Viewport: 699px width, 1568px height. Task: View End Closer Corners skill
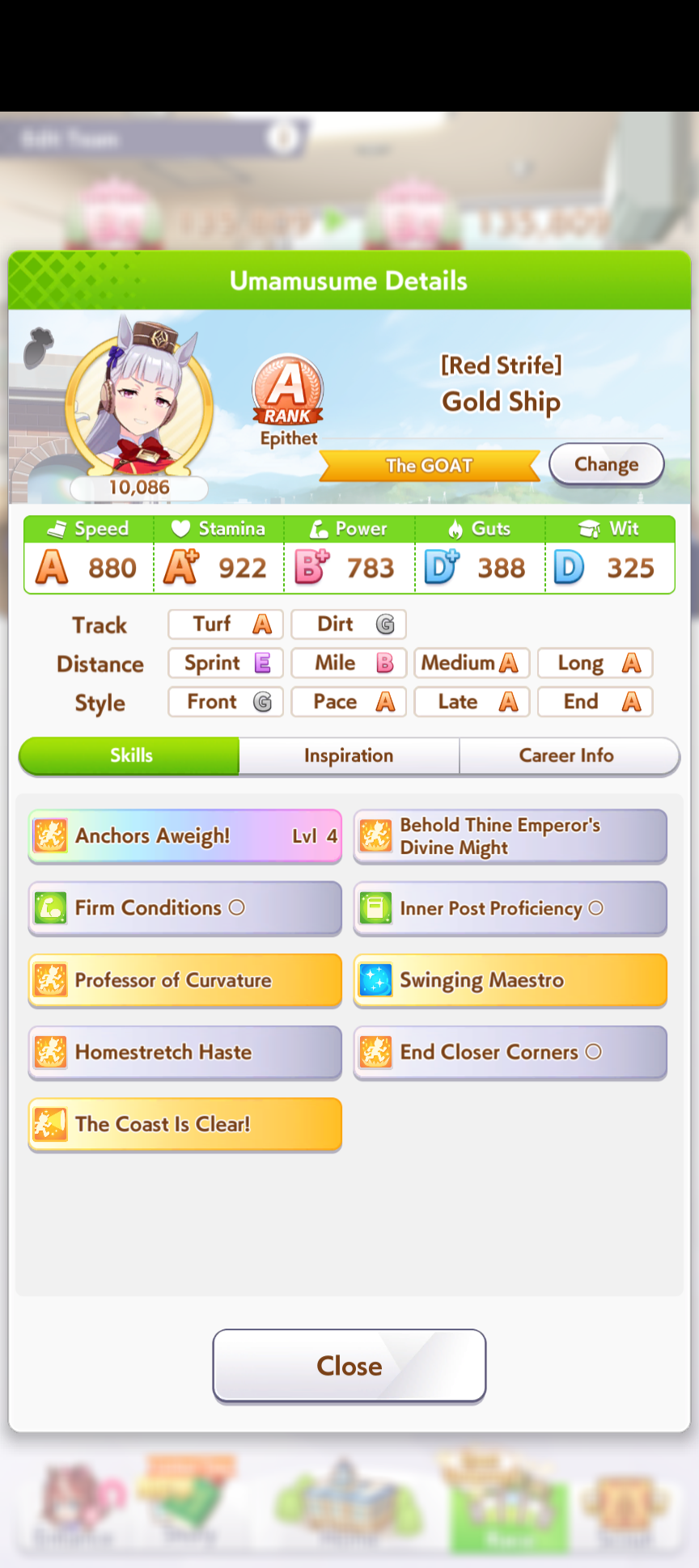click(510, 1052)
